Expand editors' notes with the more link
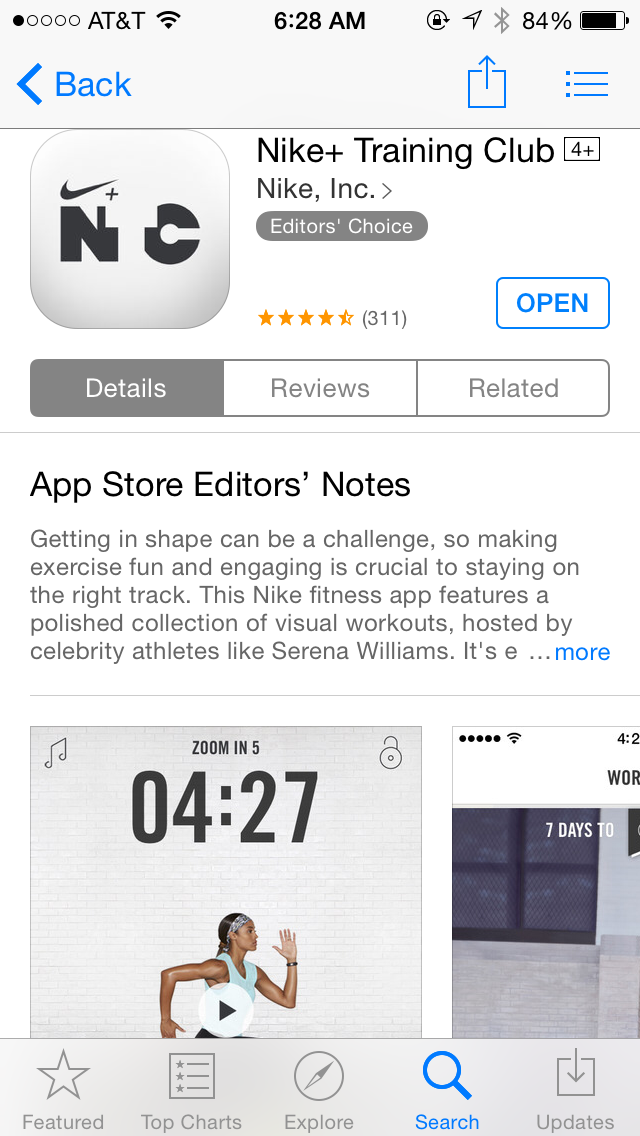Screen dimensions: 640x1136 (582, 652)
